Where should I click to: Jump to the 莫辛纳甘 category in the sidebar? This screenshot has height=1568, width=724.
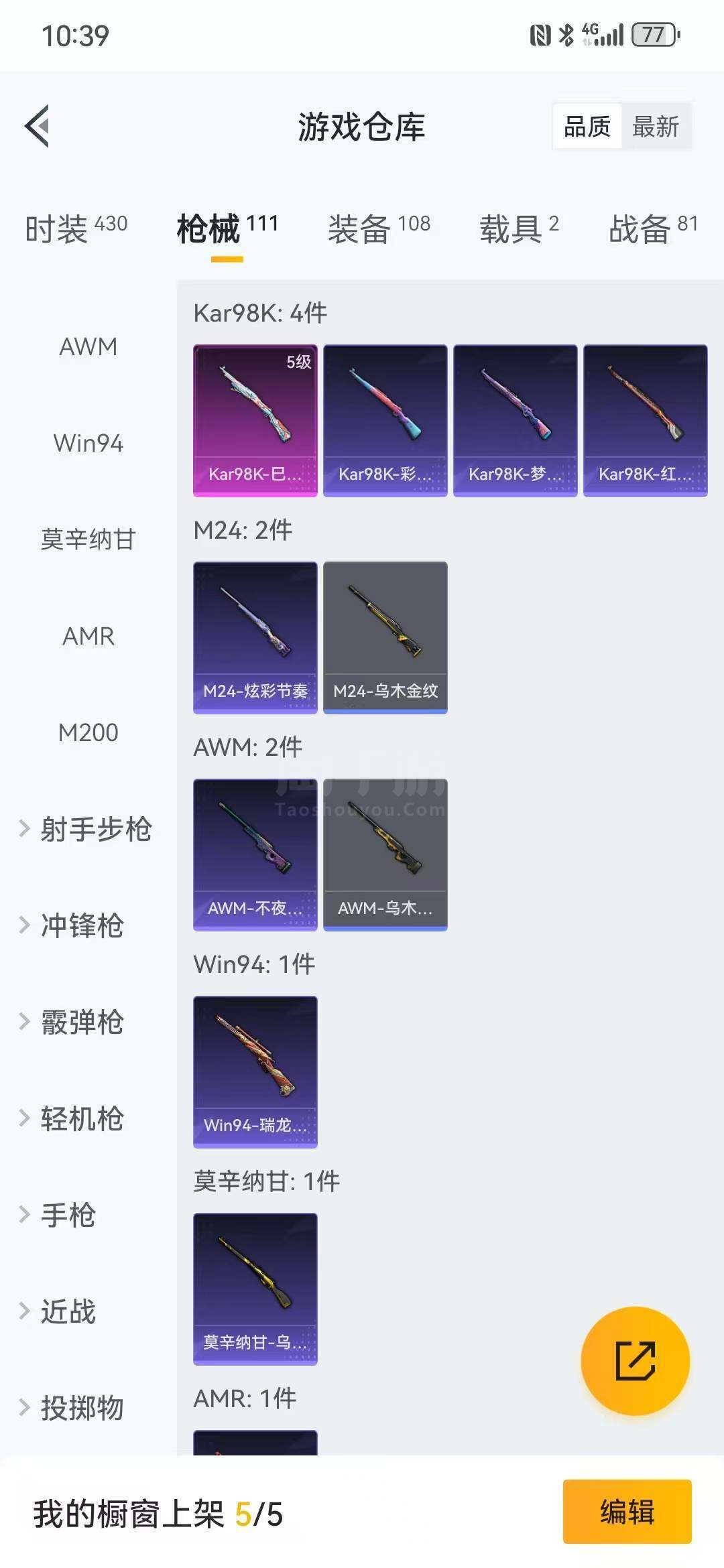tap(88, 539)
